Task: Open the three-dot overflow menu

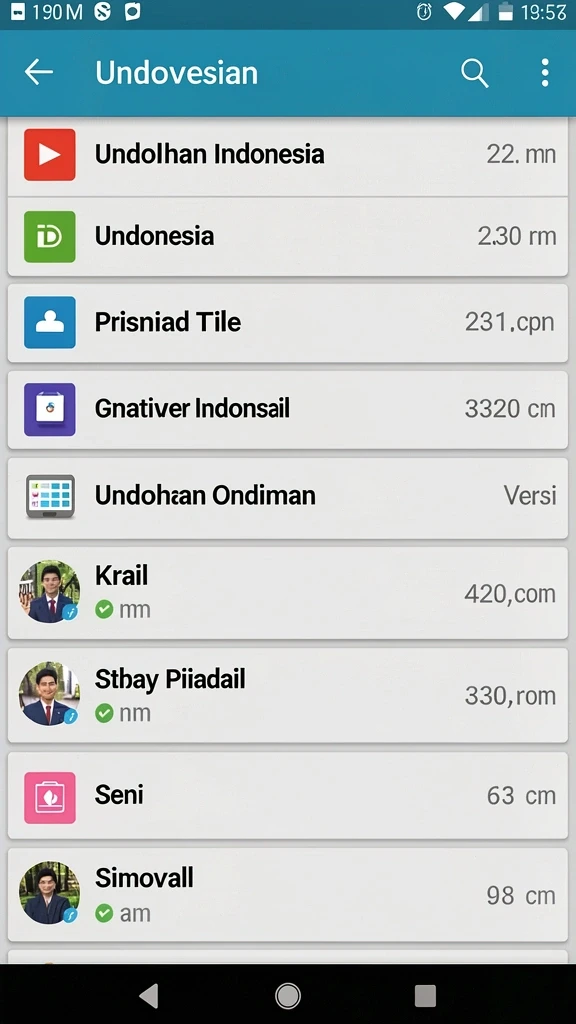Action: pyautogui.click(x=545, y=72)
